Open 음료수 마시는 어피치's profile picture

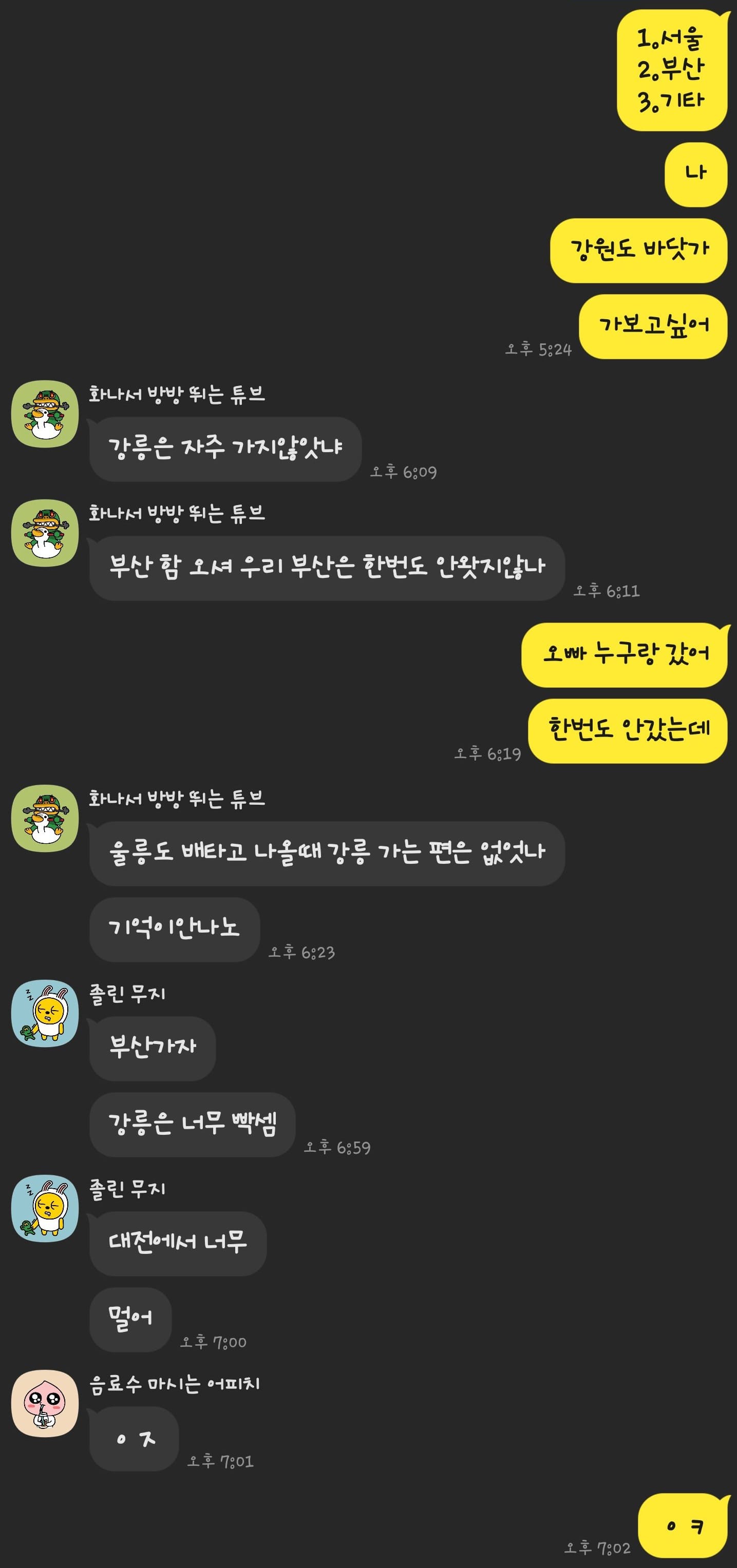coord(45,1403)
